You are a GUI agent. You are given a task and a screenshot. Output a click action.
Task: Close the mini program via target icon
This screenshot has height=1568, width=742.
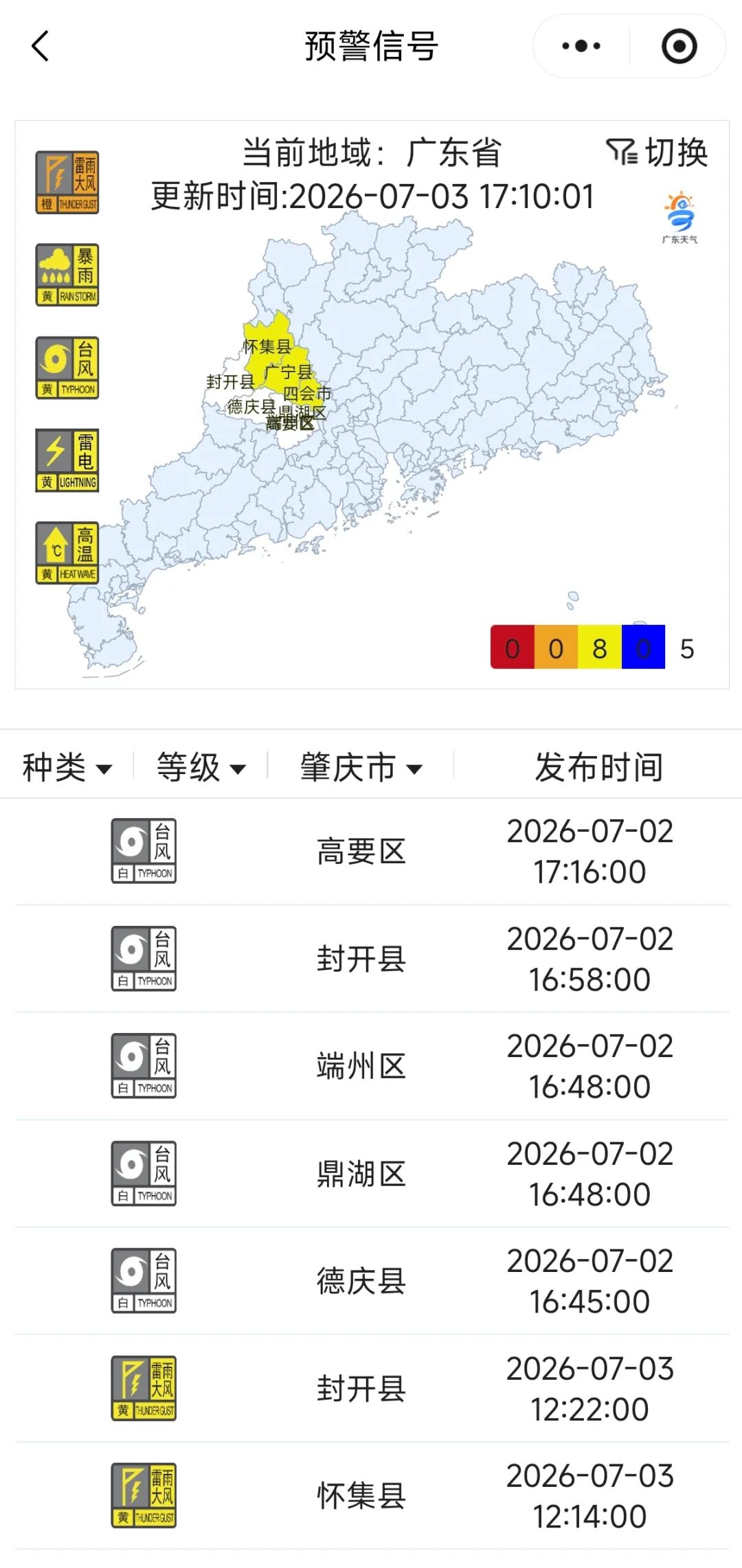coord(679,47)
